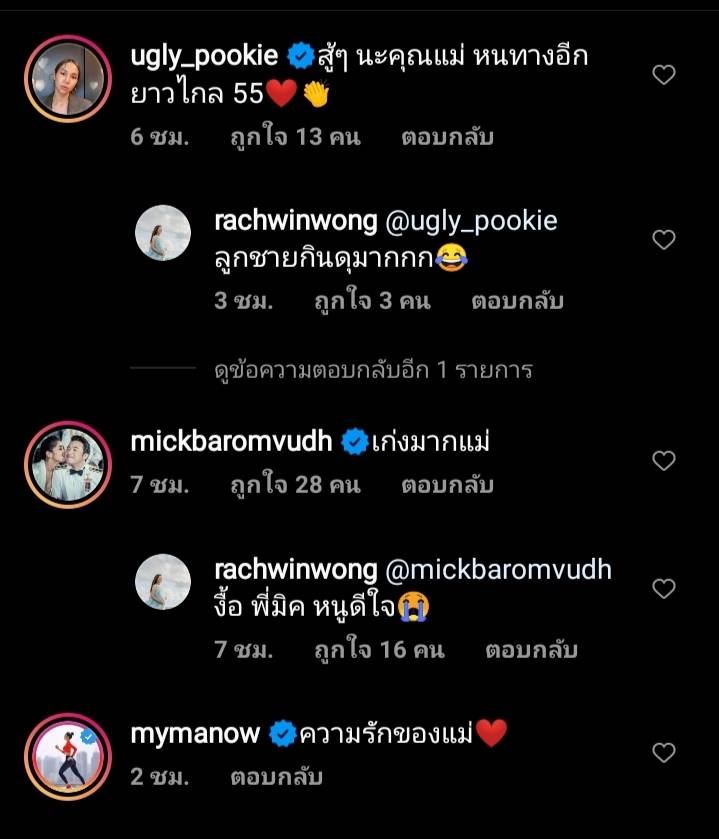Reply to mymanow's comment
The height and width of the screenshot is (839, 719).
[x=277, y=776]
